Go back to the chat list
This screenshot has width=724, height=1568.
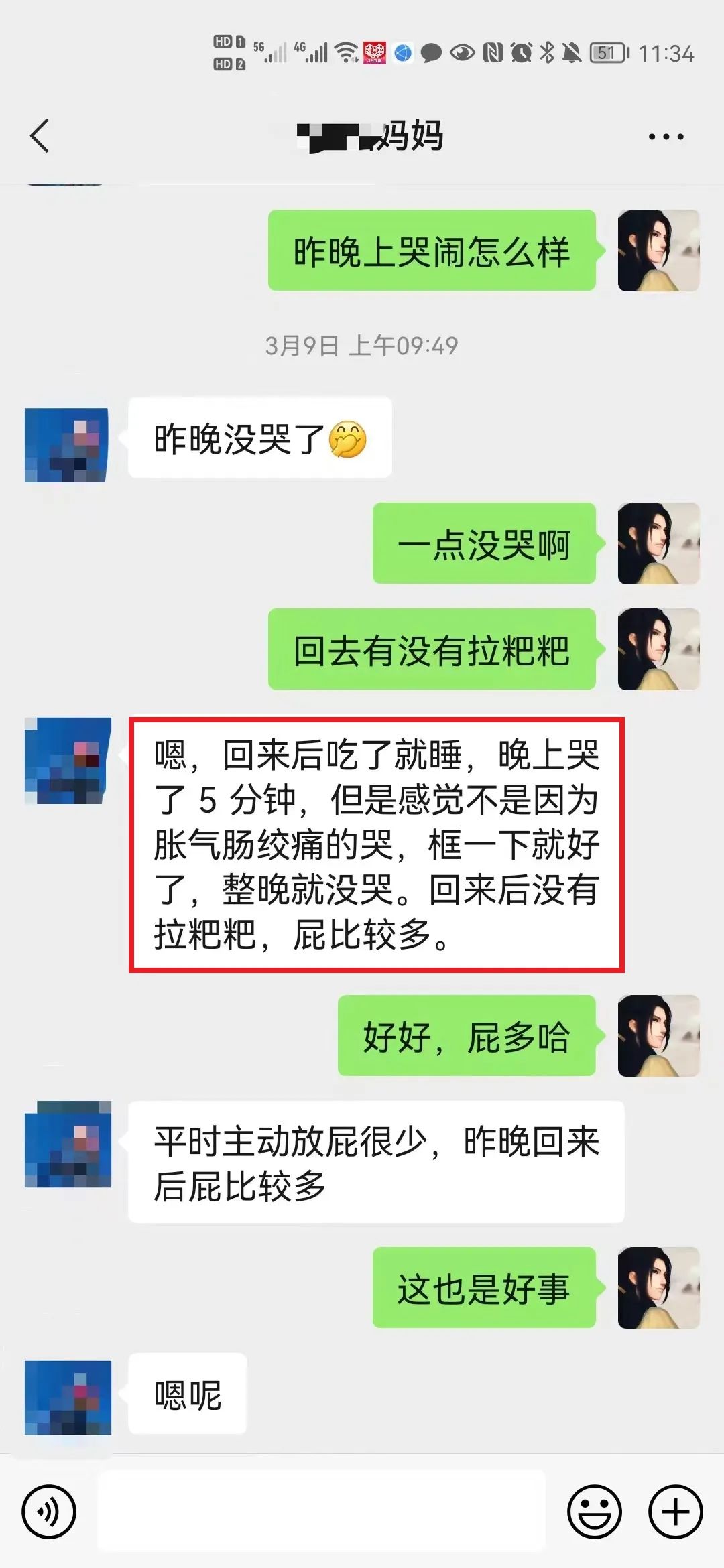40,136
